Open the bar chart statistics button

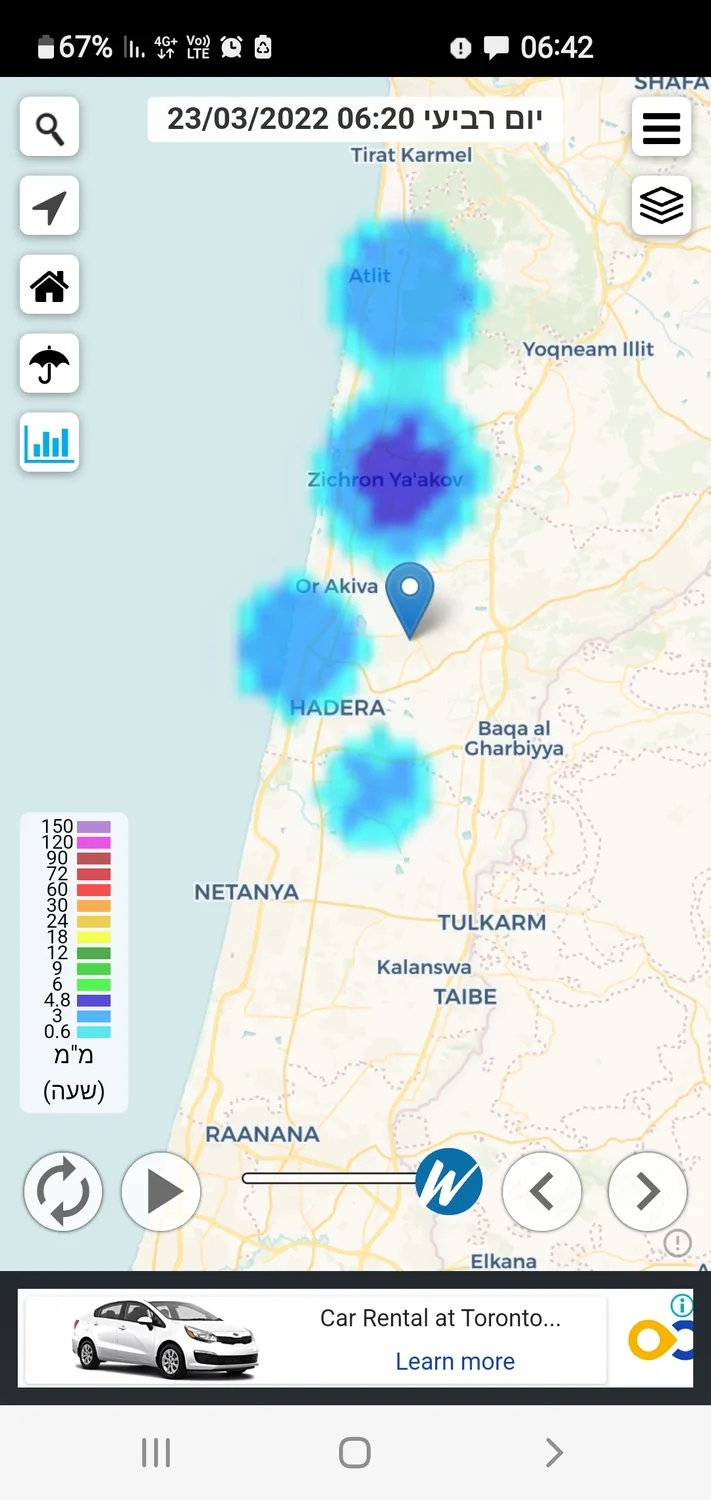tap(49, 442)
